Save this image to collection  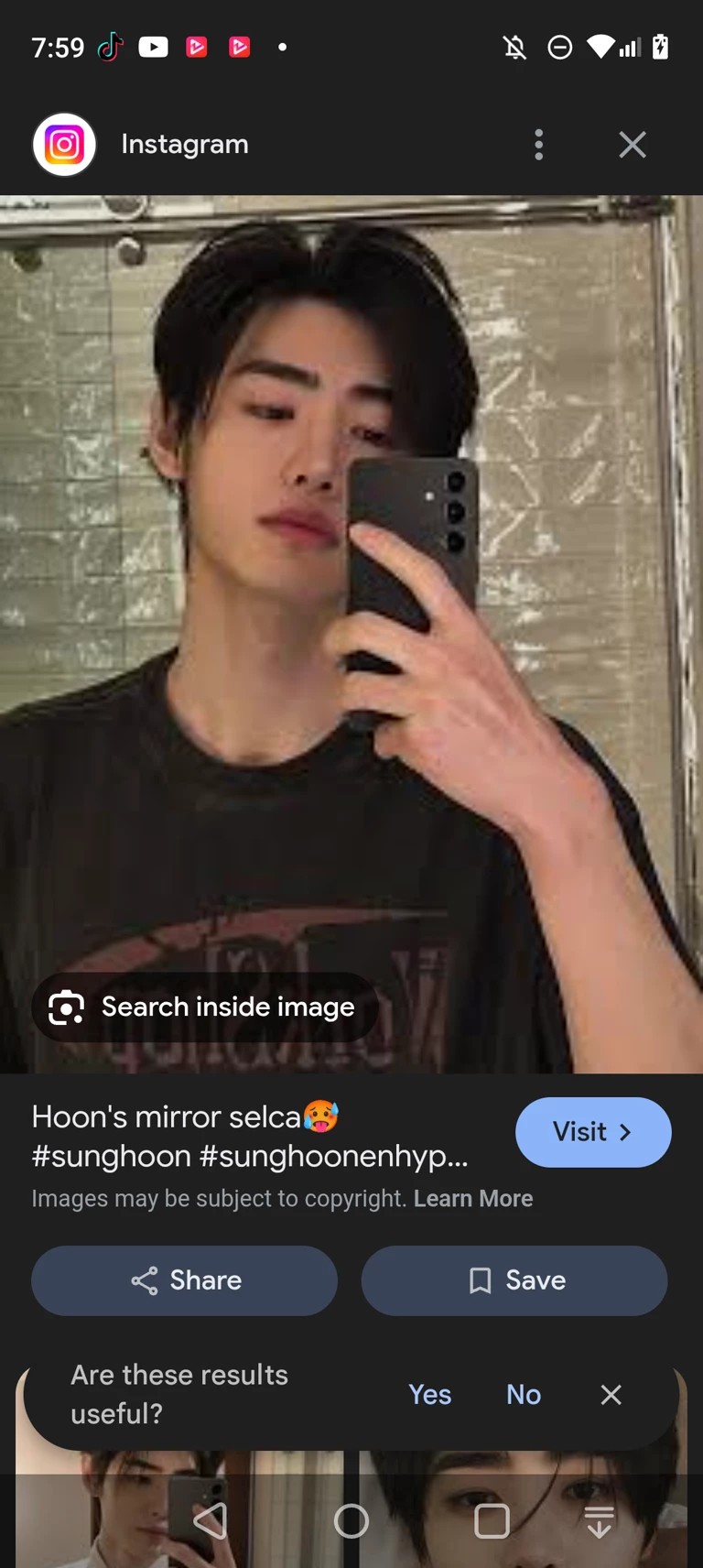coord(514,1280)
